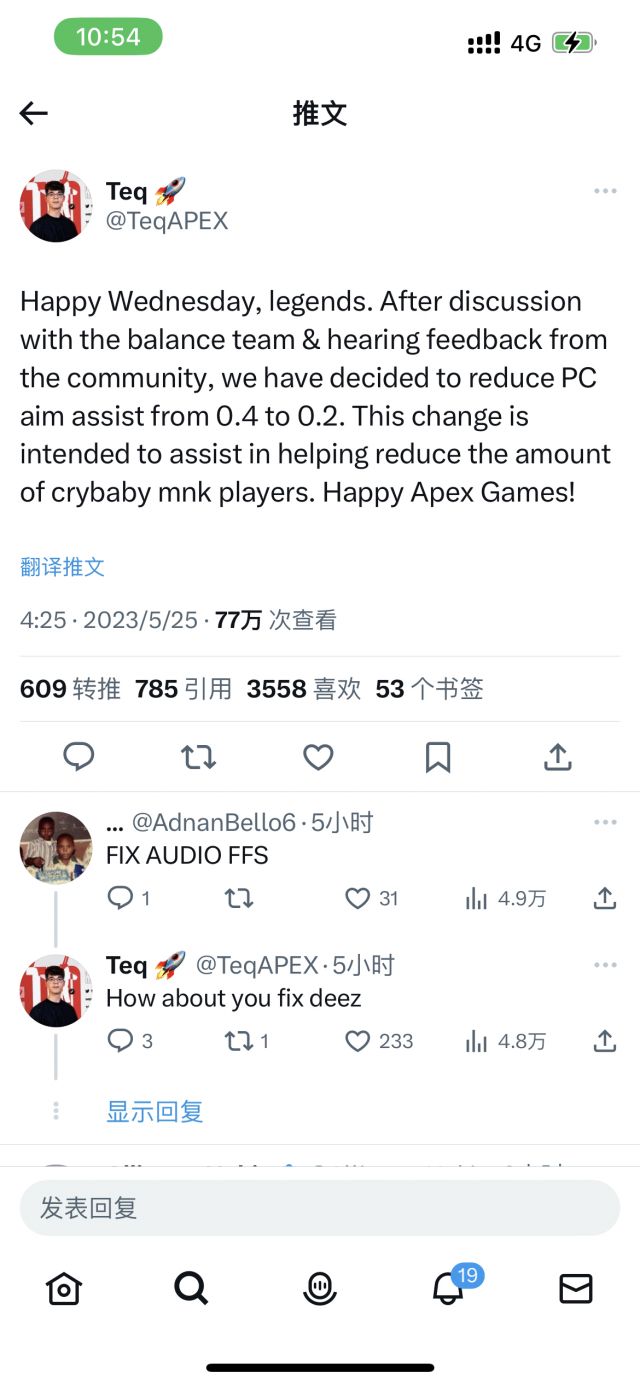Retweet Teq's "How about you fix deez" reply

239,1041
